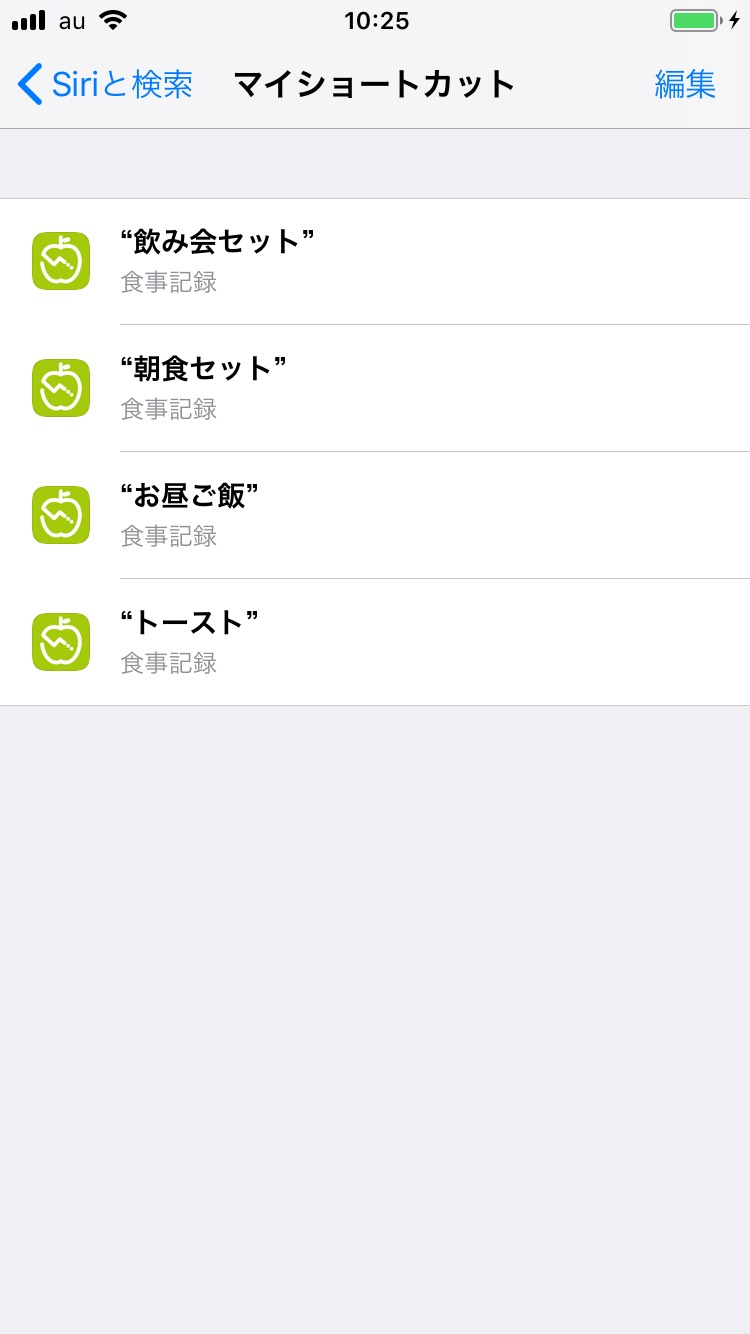750x1334 pixels.
Task: Tap the 編集 button
Action: tap(685, 84)
